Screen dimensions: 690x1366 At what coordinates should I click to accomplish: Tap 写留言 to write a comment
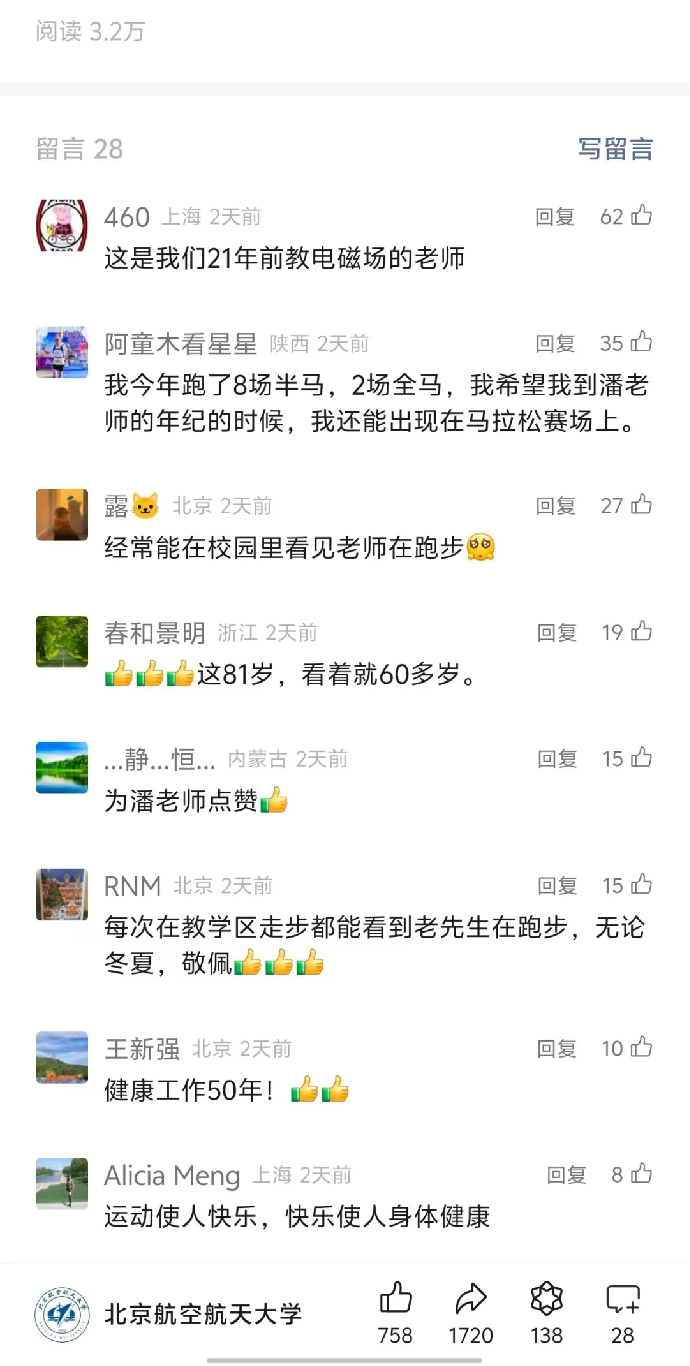point(615,149)
